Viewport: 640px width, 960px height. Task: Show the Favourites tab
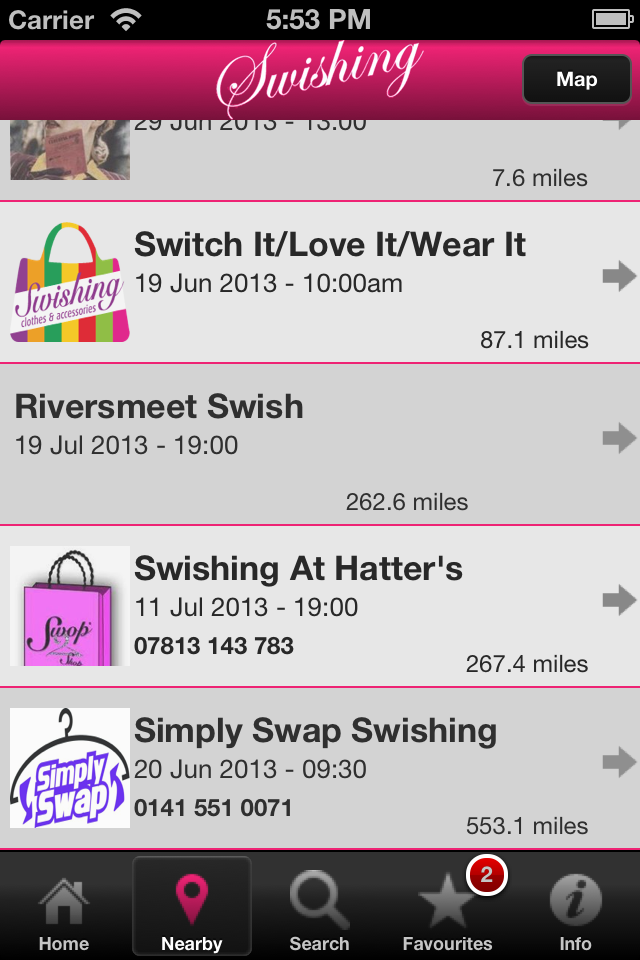pos(447,912)
